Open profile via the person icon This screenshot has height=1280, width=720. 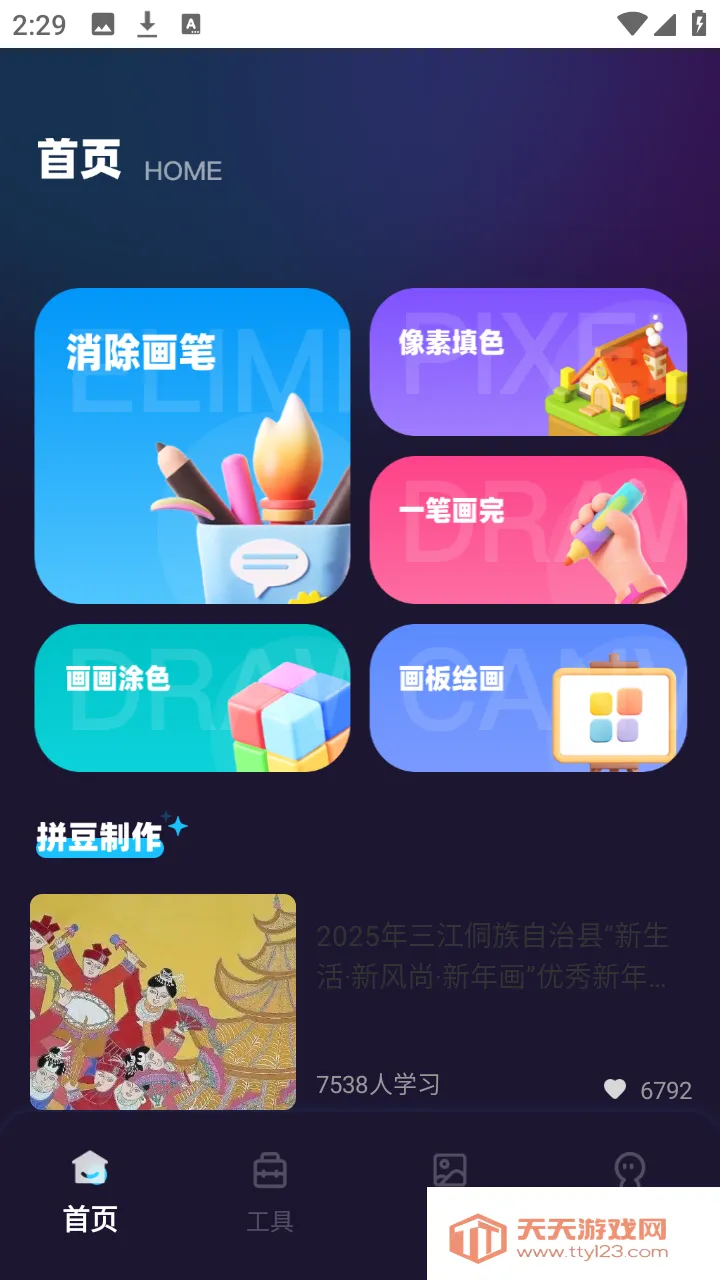point(630,1166)
